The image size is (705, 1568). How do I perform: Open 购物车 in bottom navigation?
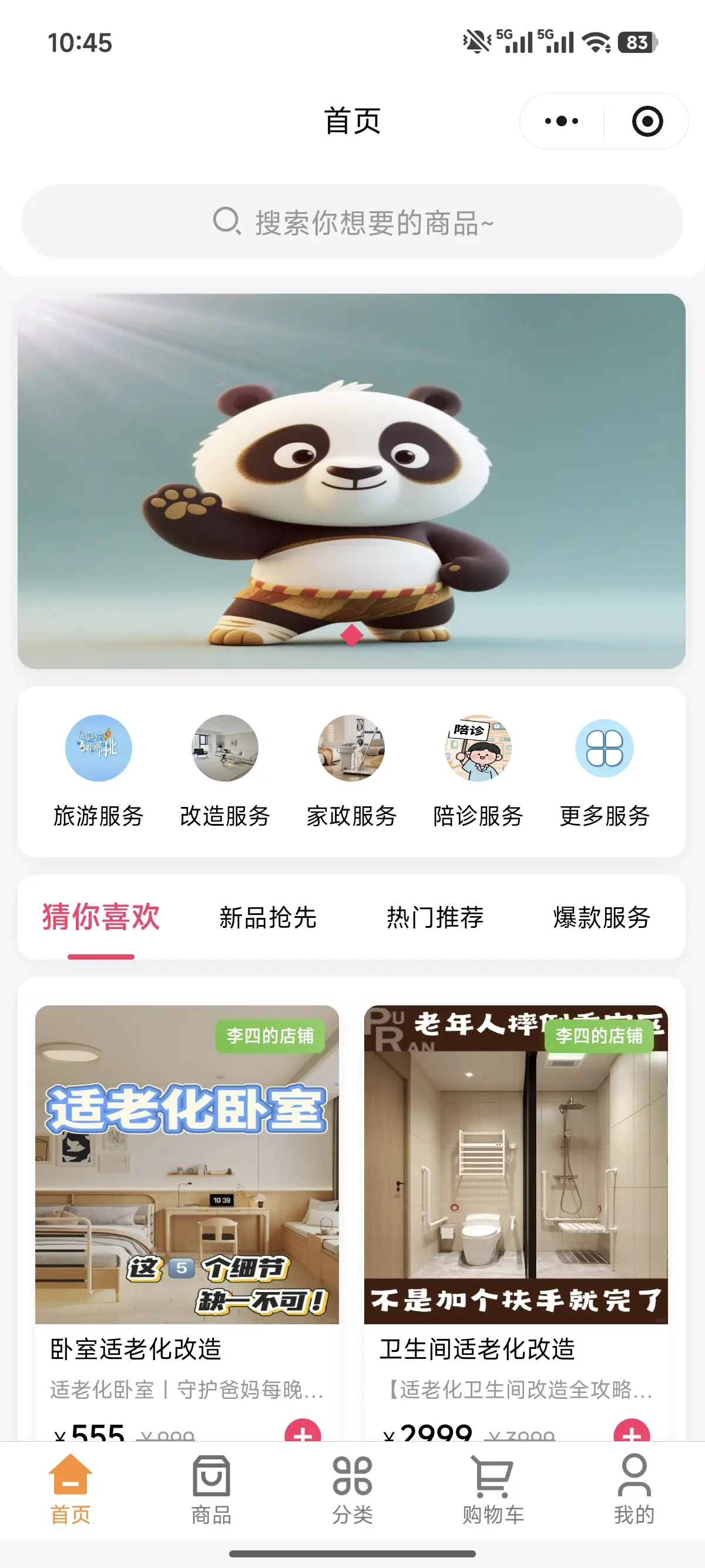(x=493, y=1488)
